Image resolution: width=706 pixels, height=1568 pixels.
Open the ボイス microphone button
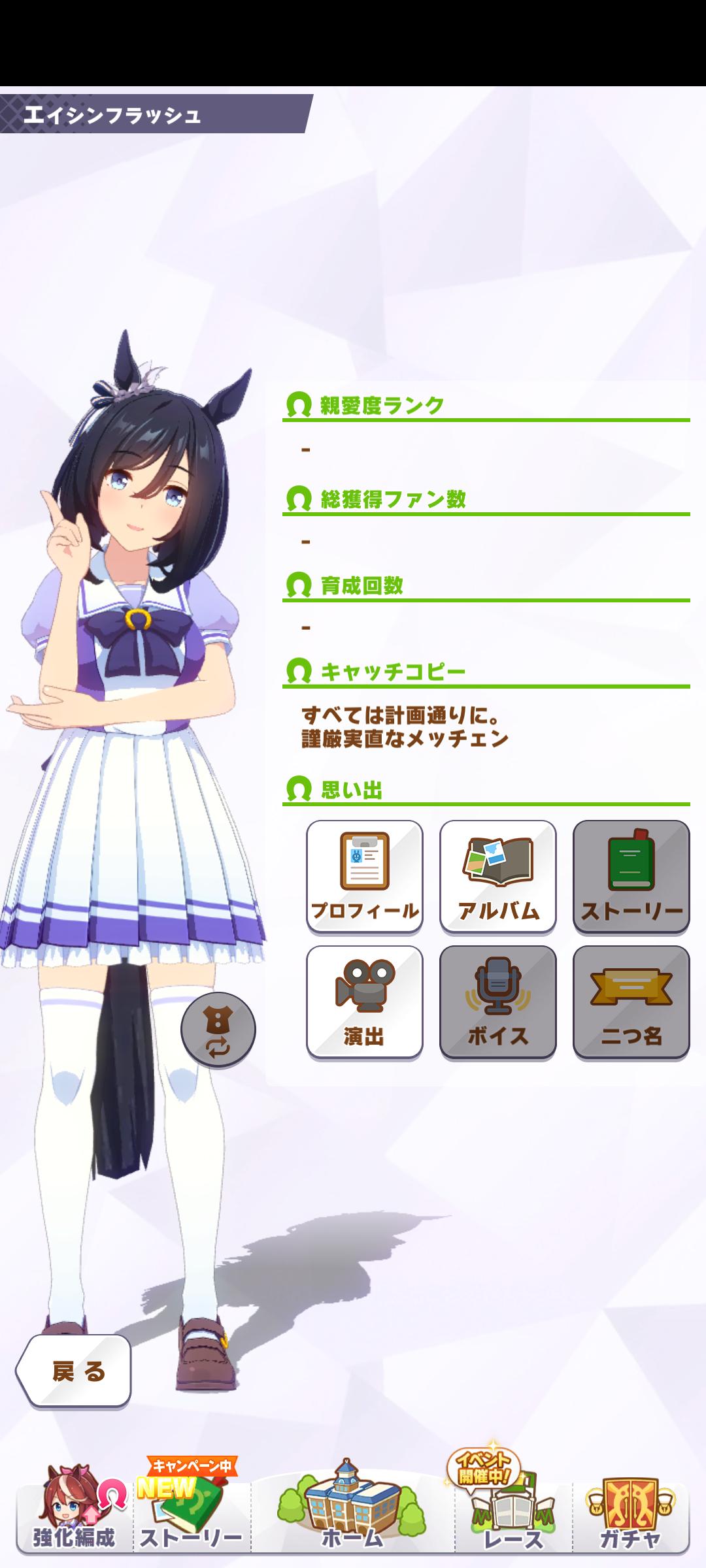[x=498, y=1002]
